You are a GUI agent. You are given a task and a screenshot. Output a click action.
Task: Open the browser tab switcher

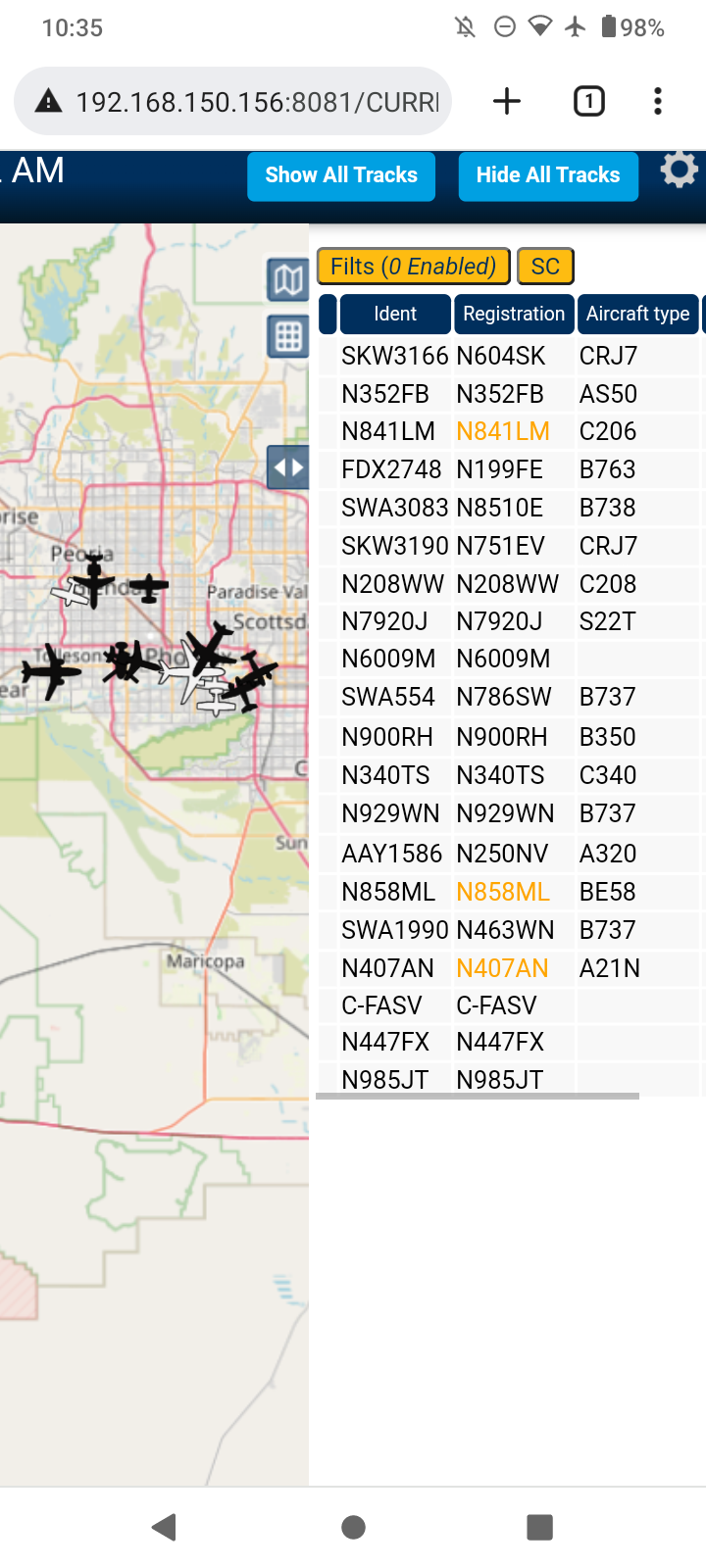point(589,101)
